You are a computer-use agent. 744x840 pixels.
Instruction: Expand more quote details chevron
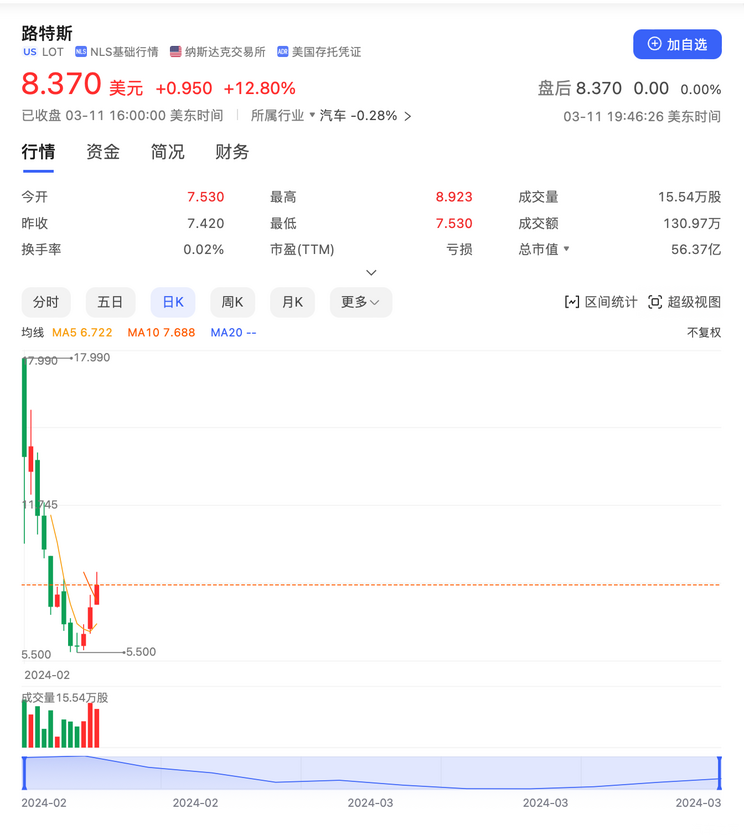click(x=371, y=273)
